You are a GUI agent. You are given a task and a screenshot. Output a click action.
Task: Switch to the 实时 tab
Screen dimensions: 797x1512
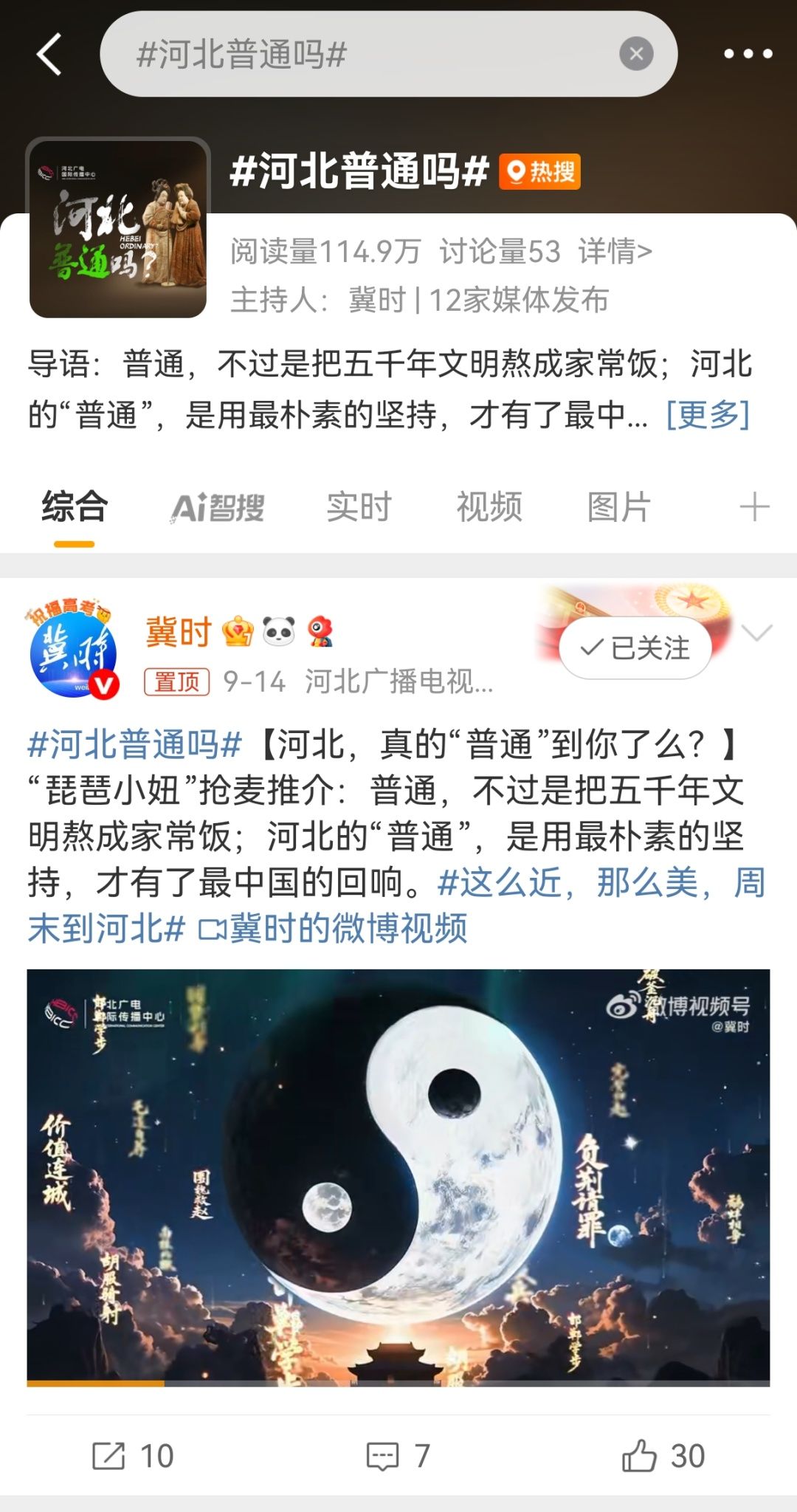(359, 508)
